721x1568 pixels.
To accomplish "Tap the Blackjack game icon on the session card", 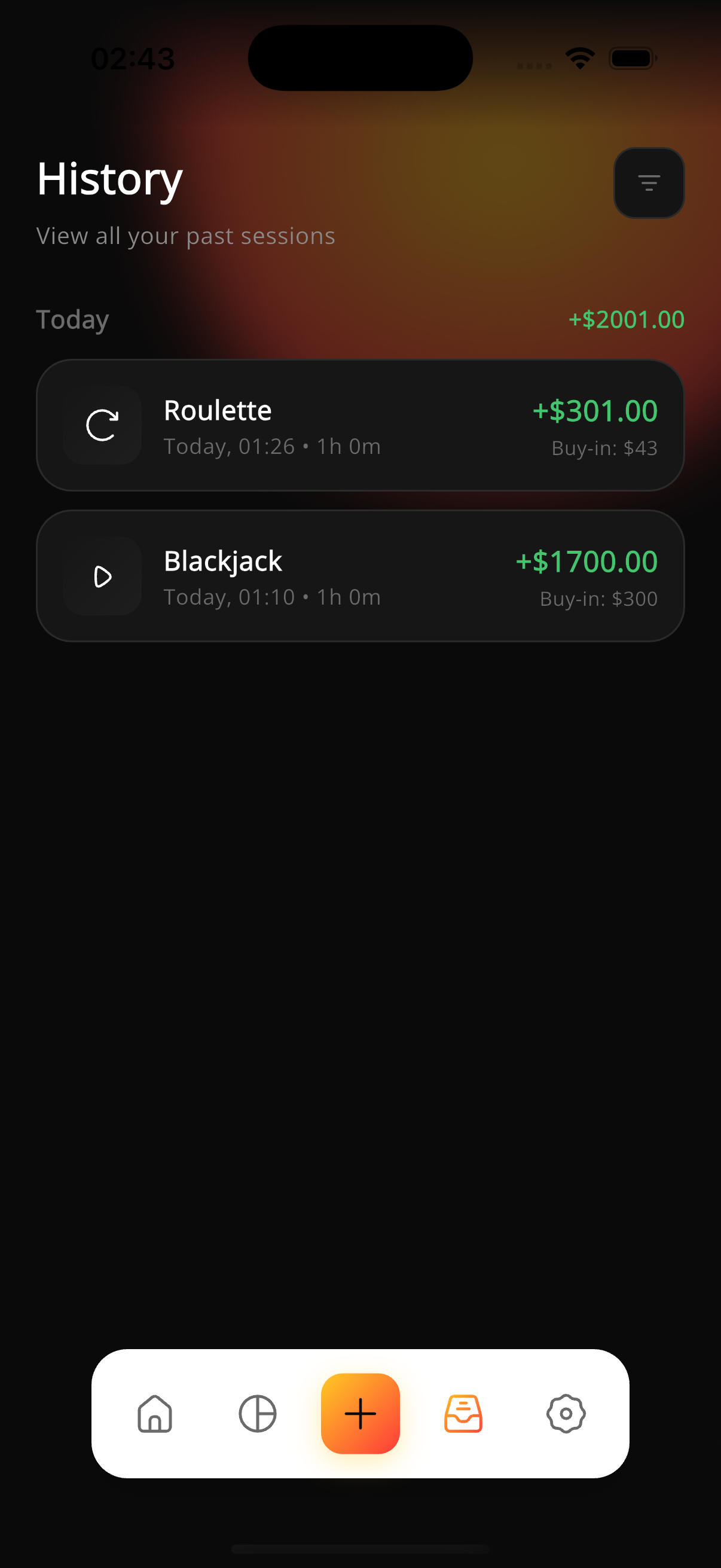I will (x=102, y=576).
